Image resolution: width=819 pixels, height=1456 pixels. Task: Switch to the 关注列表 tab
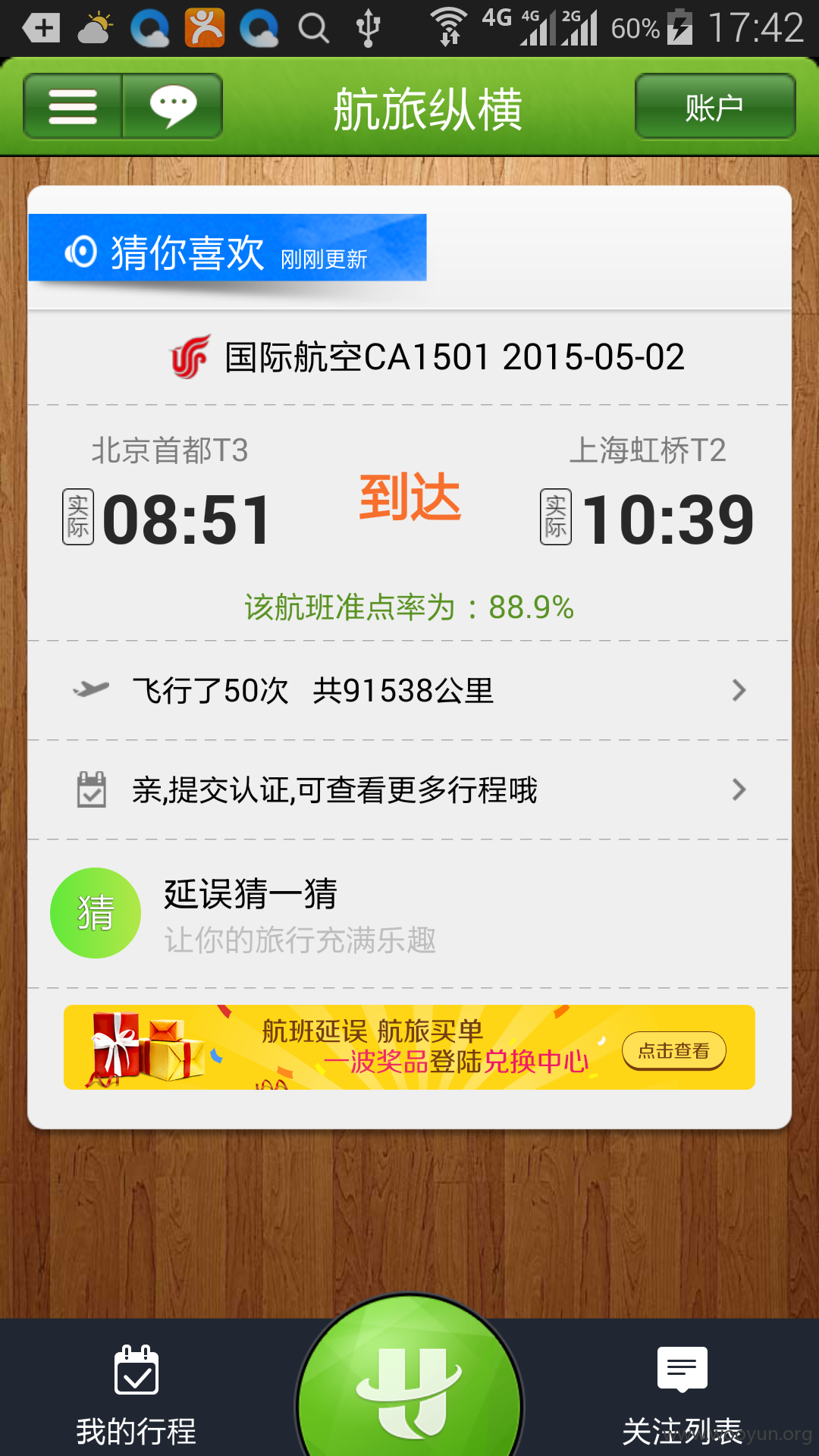[x=682, y=1395]
